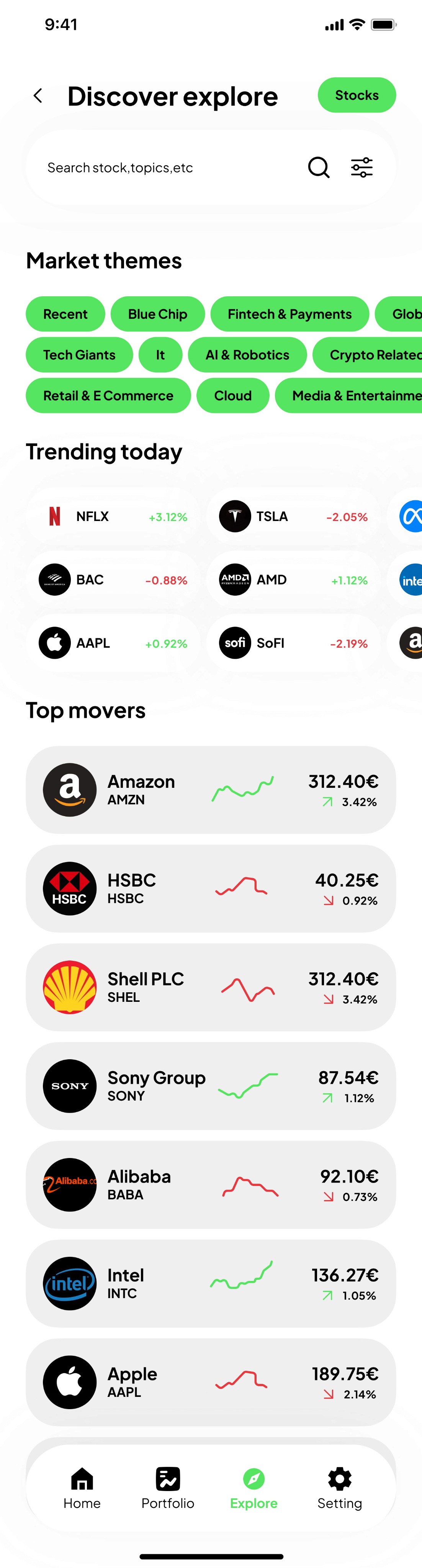422x1568 pixels.
Task: Open the Setting tab
Action: (x=340, y=1488)
